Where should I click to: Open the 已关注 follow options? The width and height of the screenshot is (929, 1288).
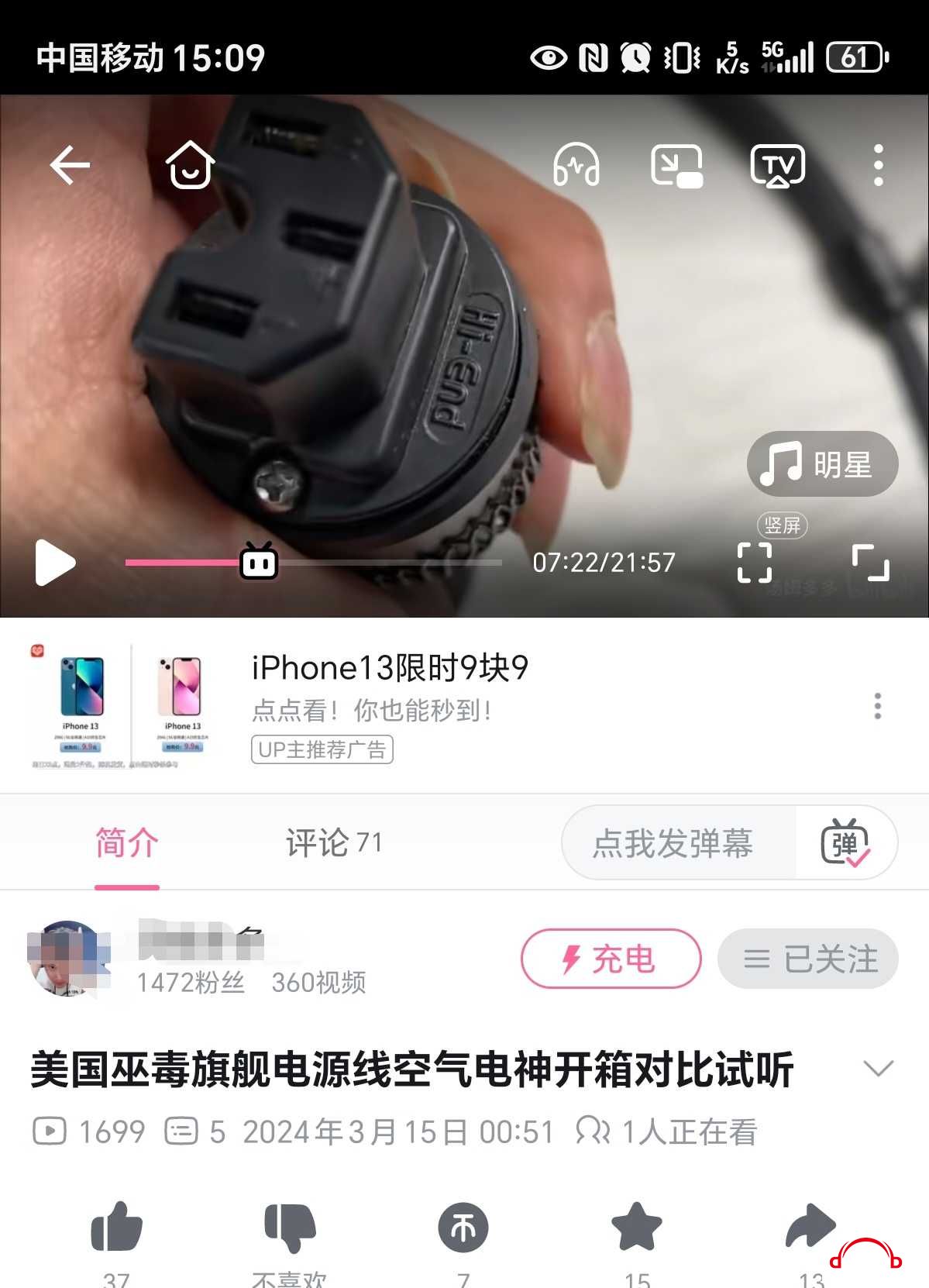click(x=808, y=959)
